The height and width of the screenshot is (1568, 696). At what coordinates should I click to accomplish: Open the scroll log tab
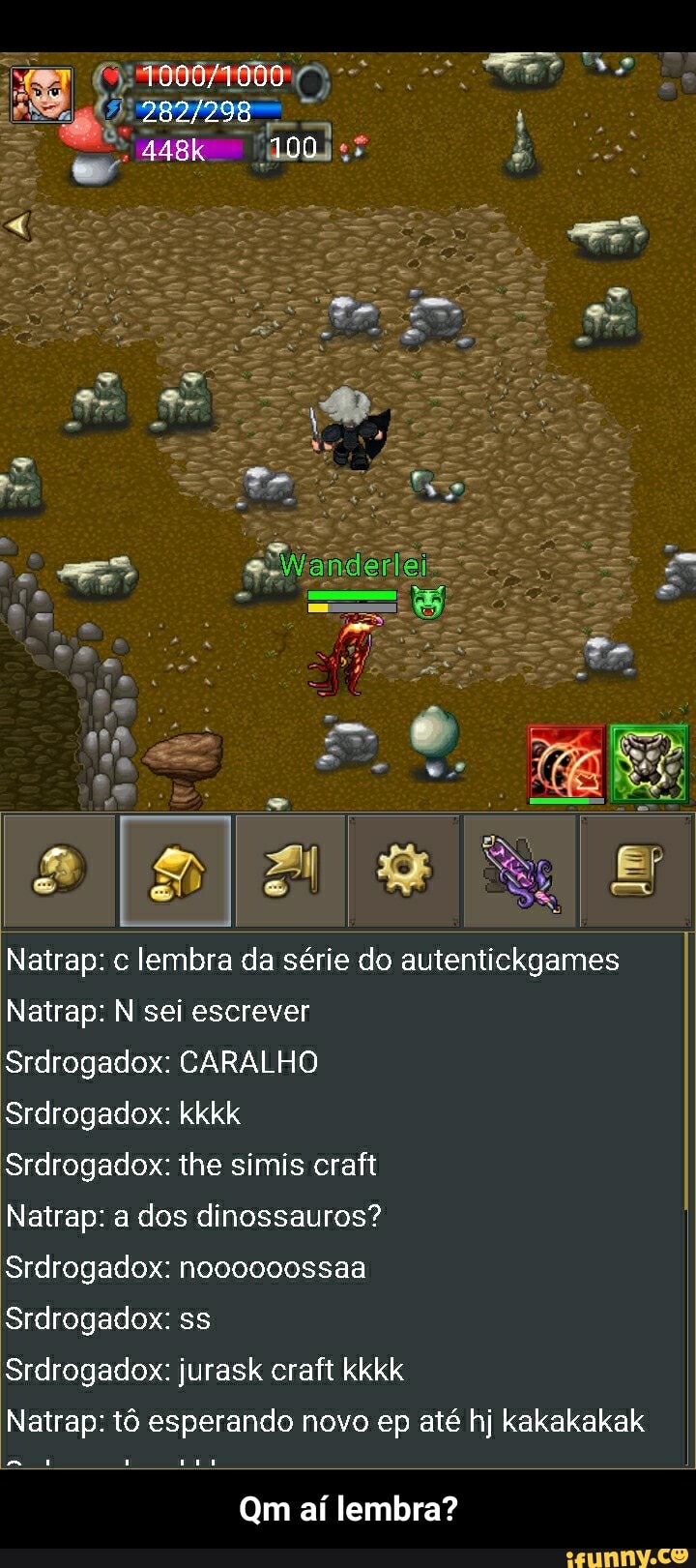pos(636,871)
